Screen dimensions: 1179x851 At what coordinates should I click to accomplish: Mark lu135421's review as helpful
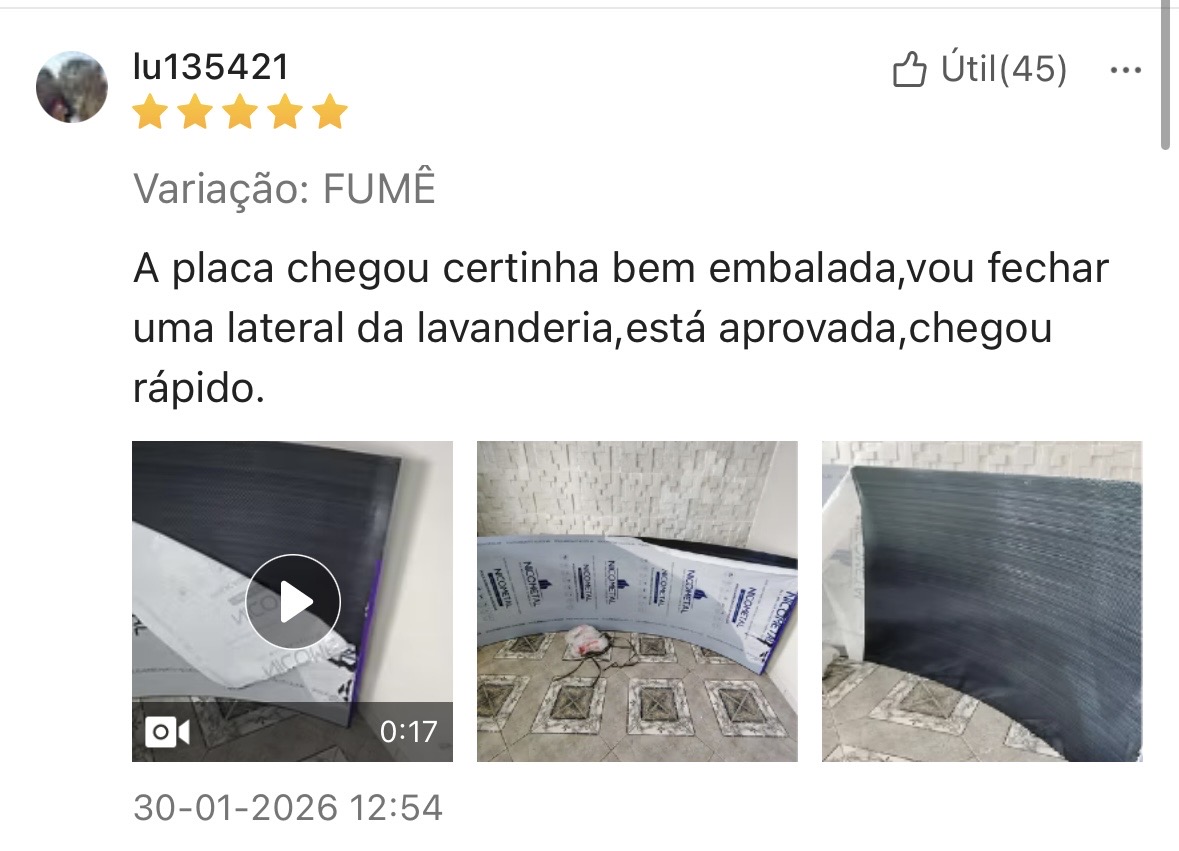pyautogui.click(x=978, y=71)
